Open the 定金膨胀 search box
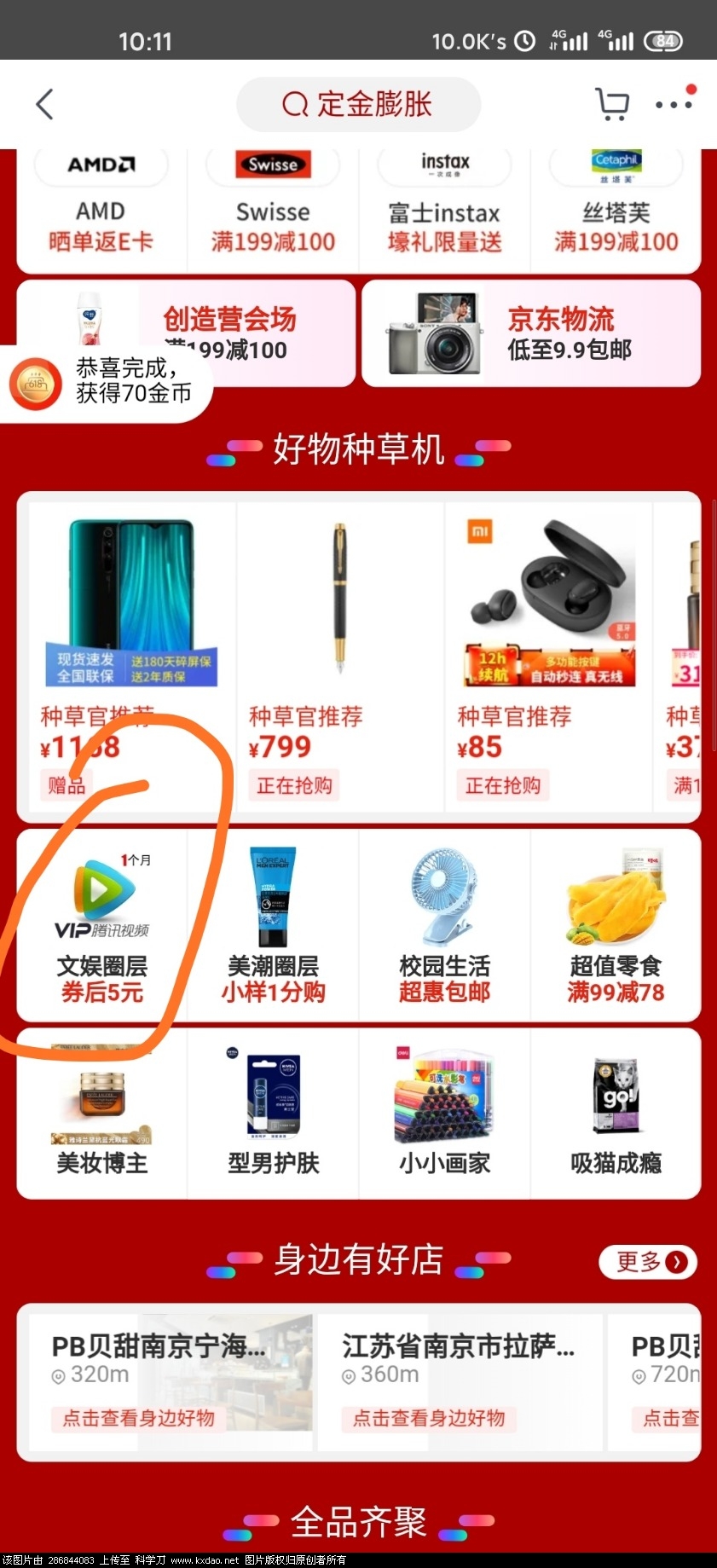717x1568 pixels. pyautogui.click(x=358, y=104)
